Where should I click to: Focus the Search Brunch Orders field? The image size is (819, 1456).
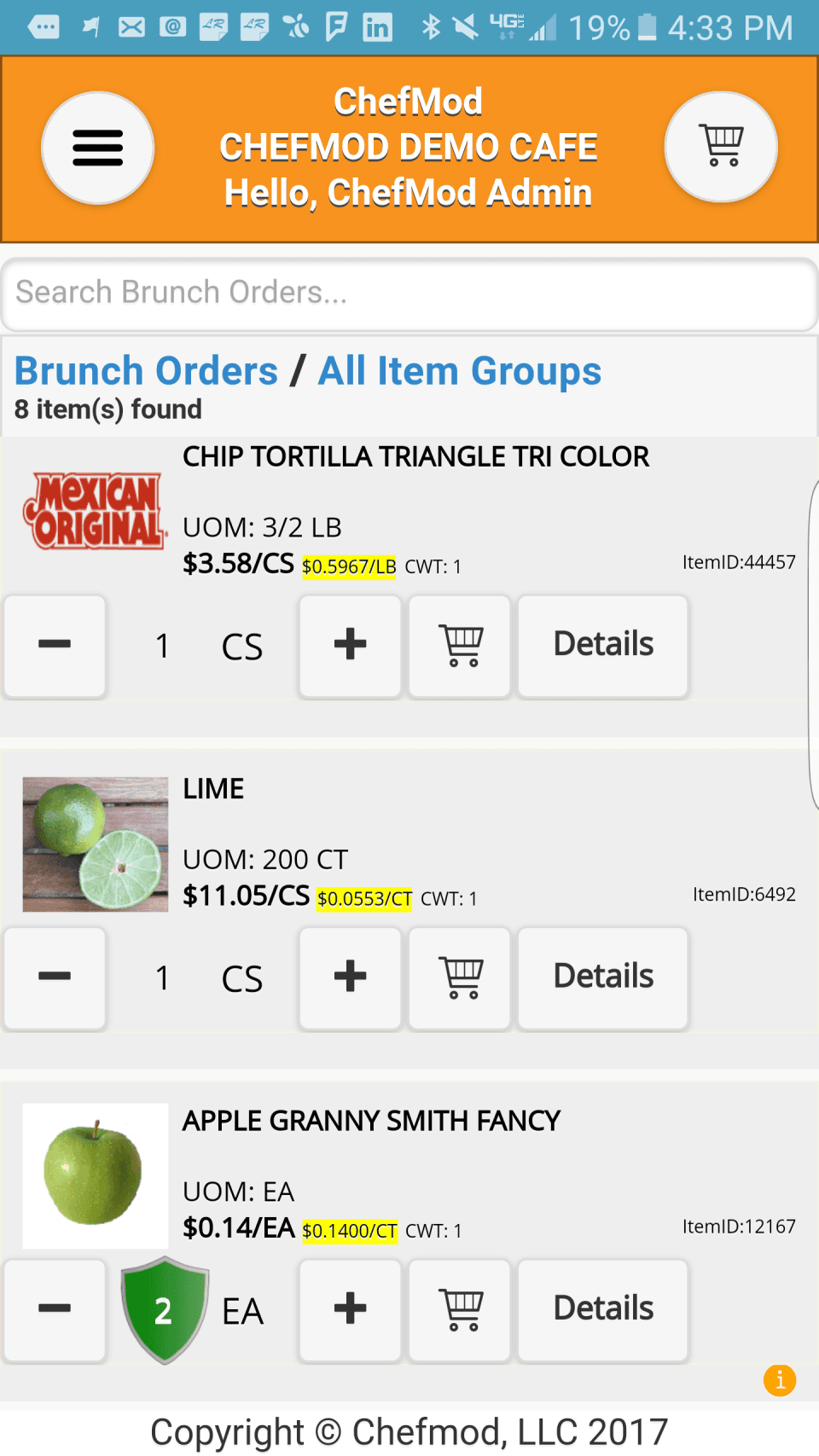point(409,293)
